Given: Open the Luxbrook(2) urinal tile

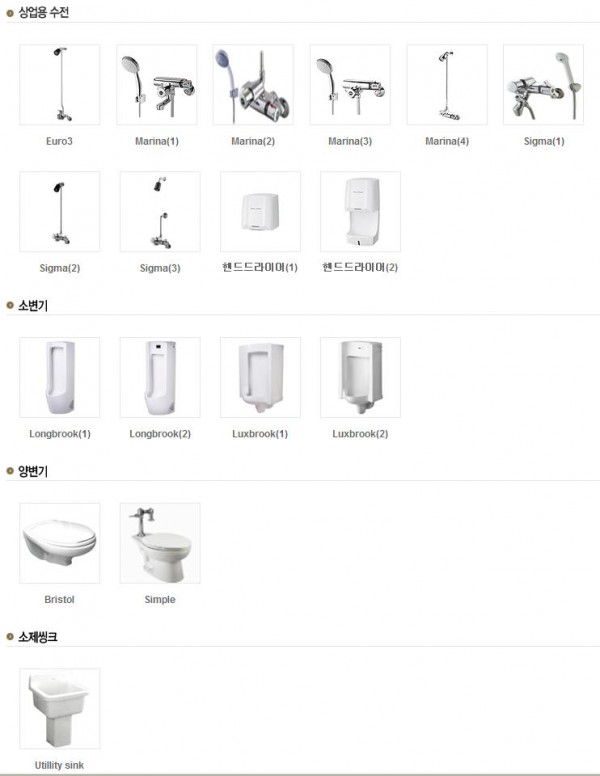Looking at the screenshot, I should point(360,377).
